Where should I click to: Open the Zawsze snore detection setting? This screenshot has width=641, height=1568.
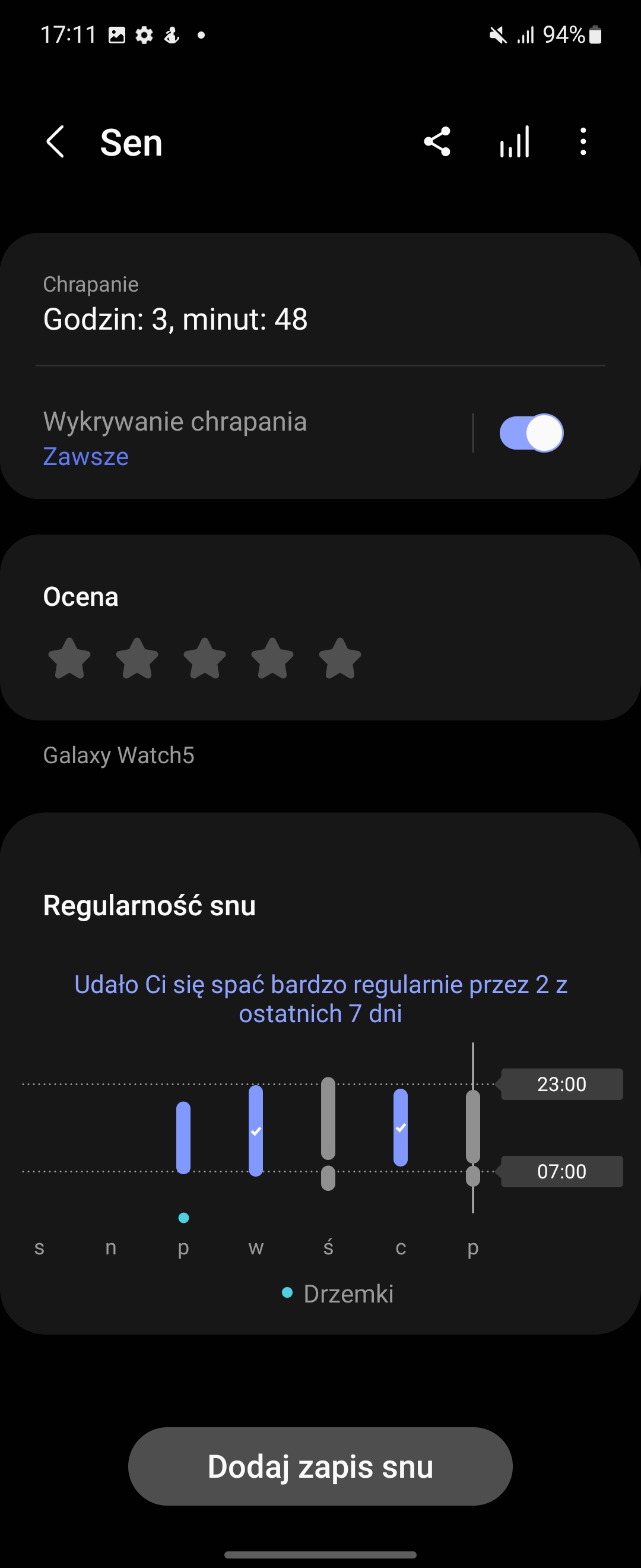click(x=85, y=456)
